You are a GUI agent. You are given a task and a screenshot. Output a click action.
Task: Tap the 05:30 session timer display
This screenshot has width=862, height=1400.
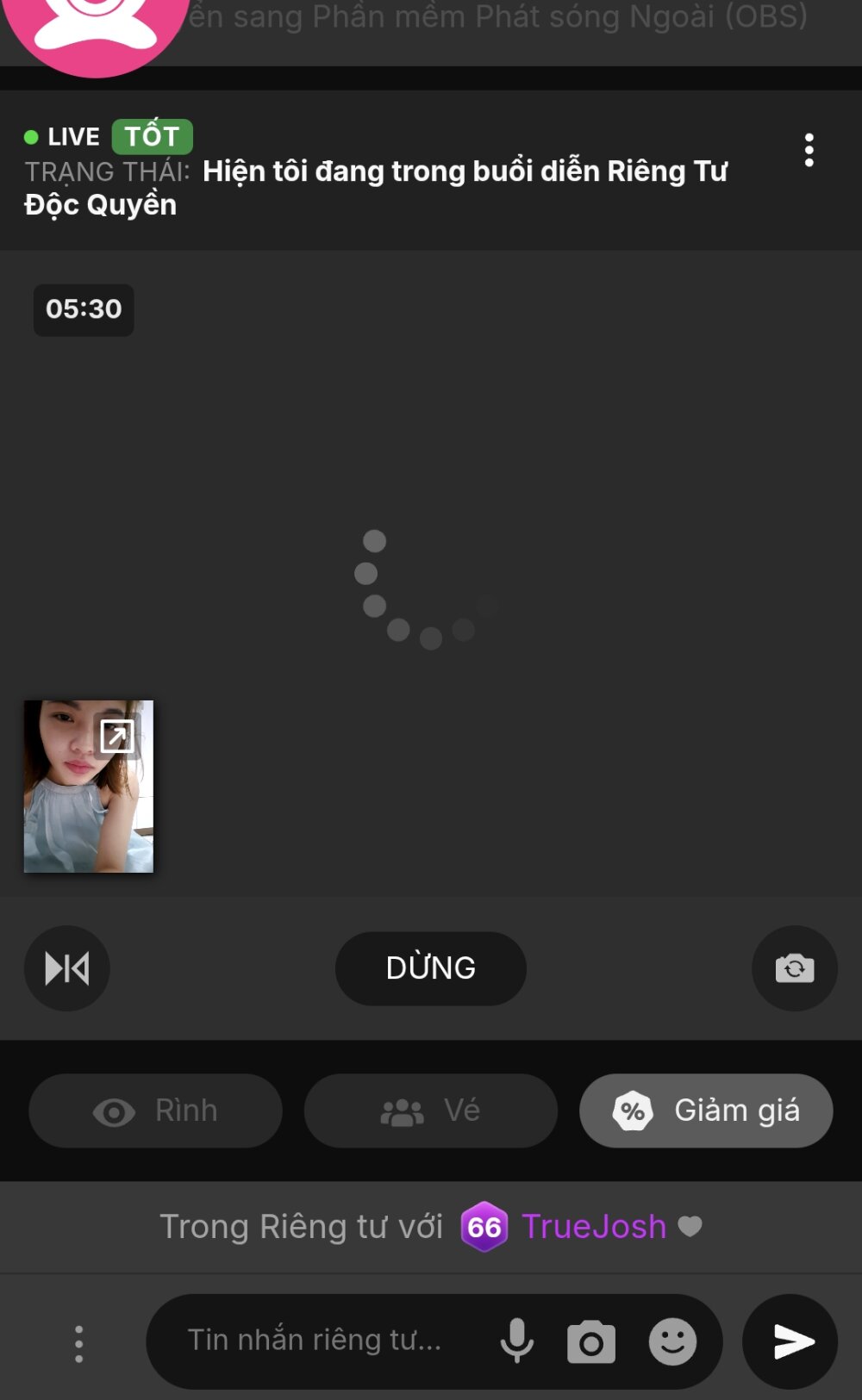(x=83, y=309)
